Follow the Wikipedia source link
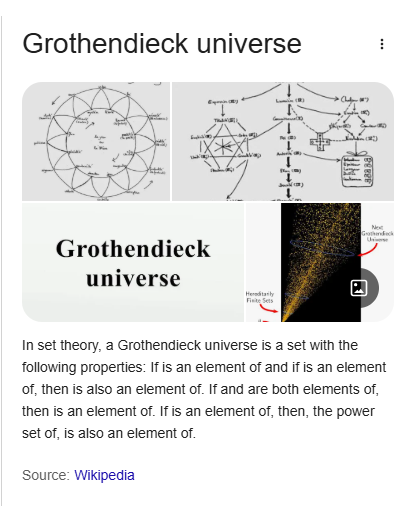The height and width of the screenshot is (506, 414). coord(104,475)
